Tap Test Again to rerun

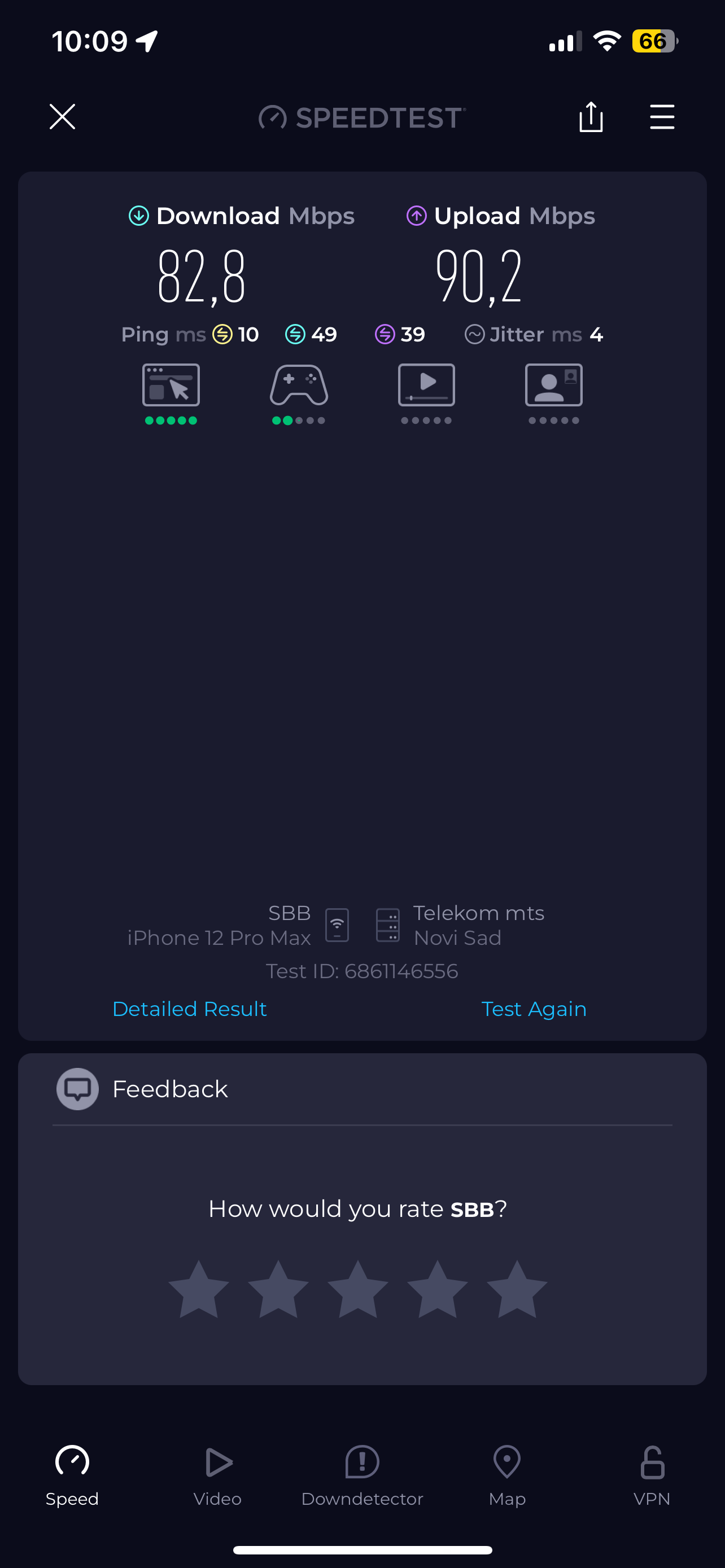click(533, 1009)
